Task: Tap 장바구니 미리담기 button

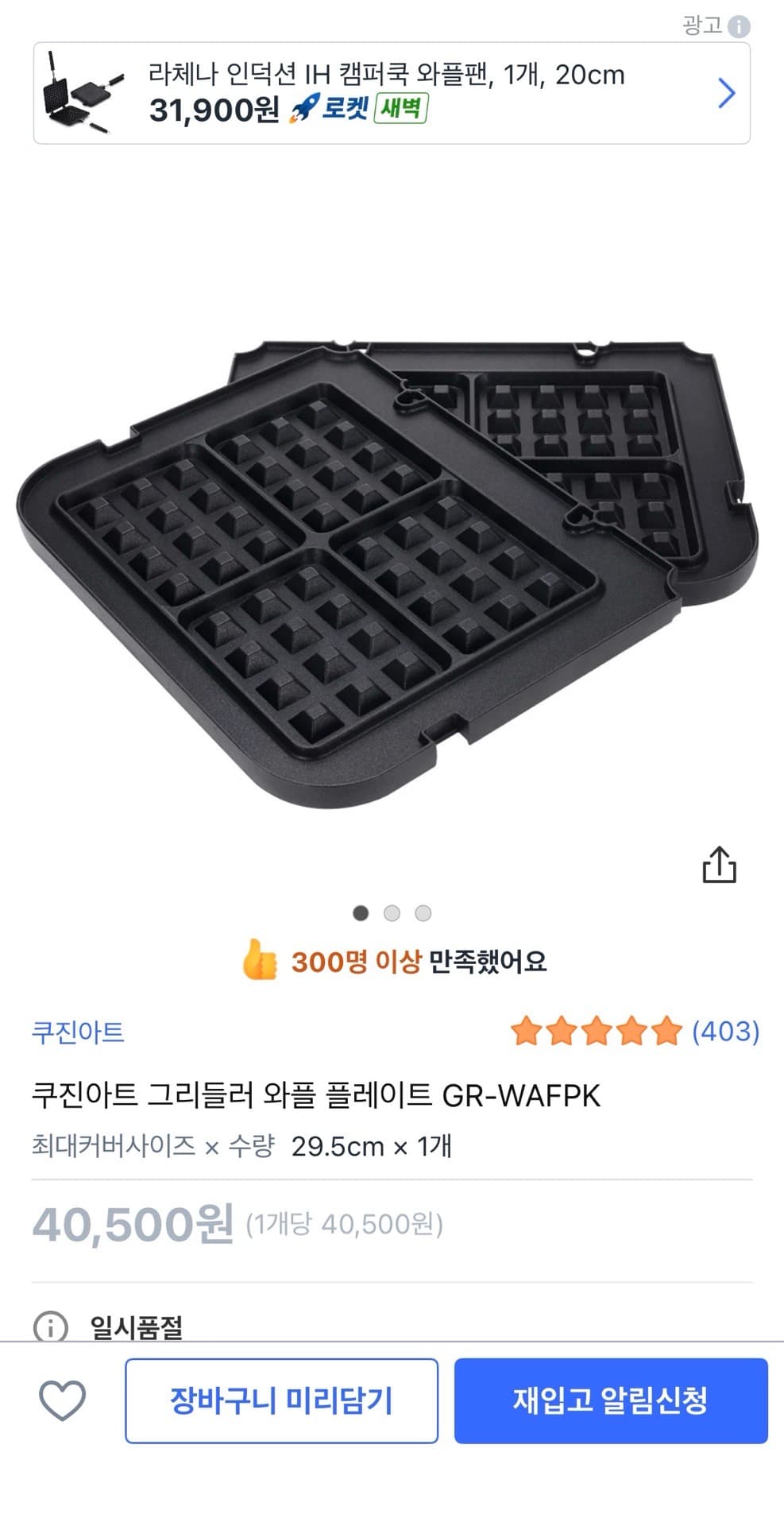Action: tap(281, 1400)
